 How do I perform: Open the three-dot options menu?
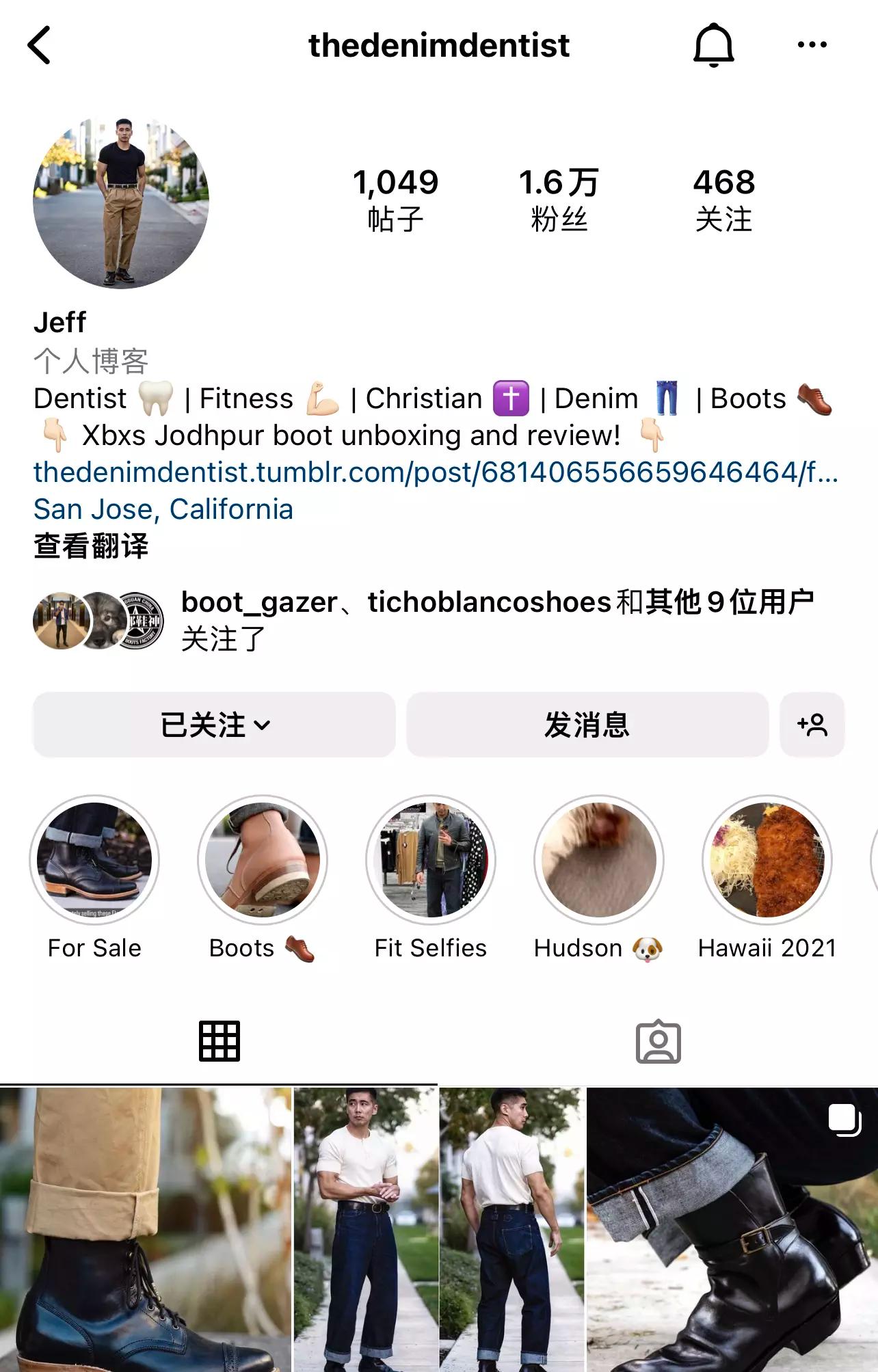click(812, 44)
